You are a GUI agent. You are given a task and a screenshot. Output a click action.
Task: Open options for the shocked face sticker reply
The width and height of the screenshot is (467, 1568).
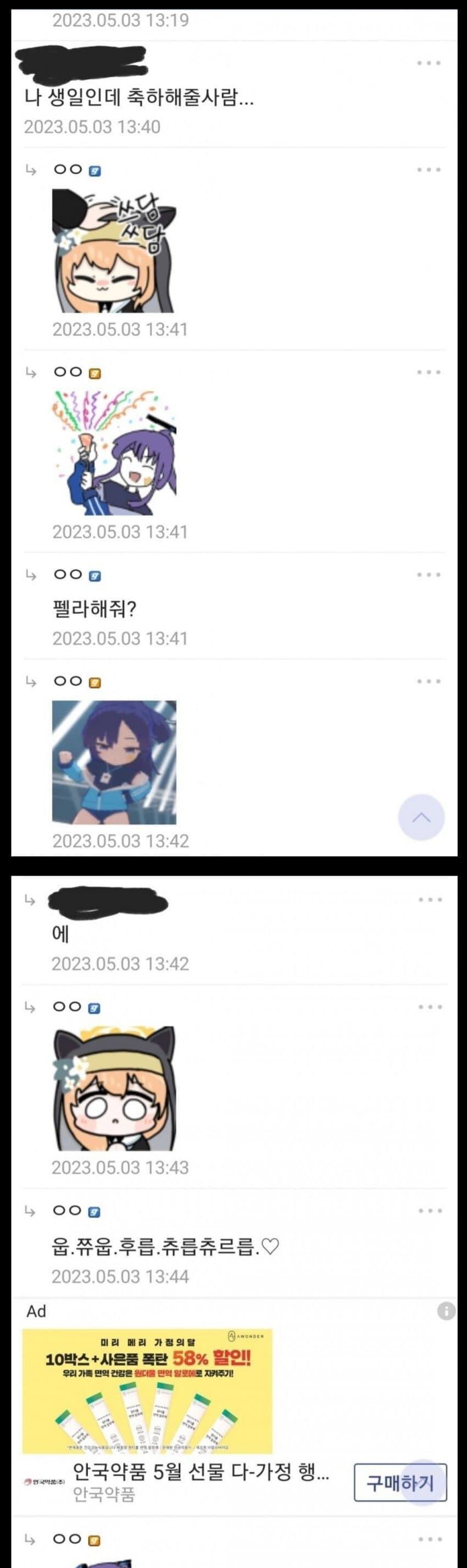430,1007
